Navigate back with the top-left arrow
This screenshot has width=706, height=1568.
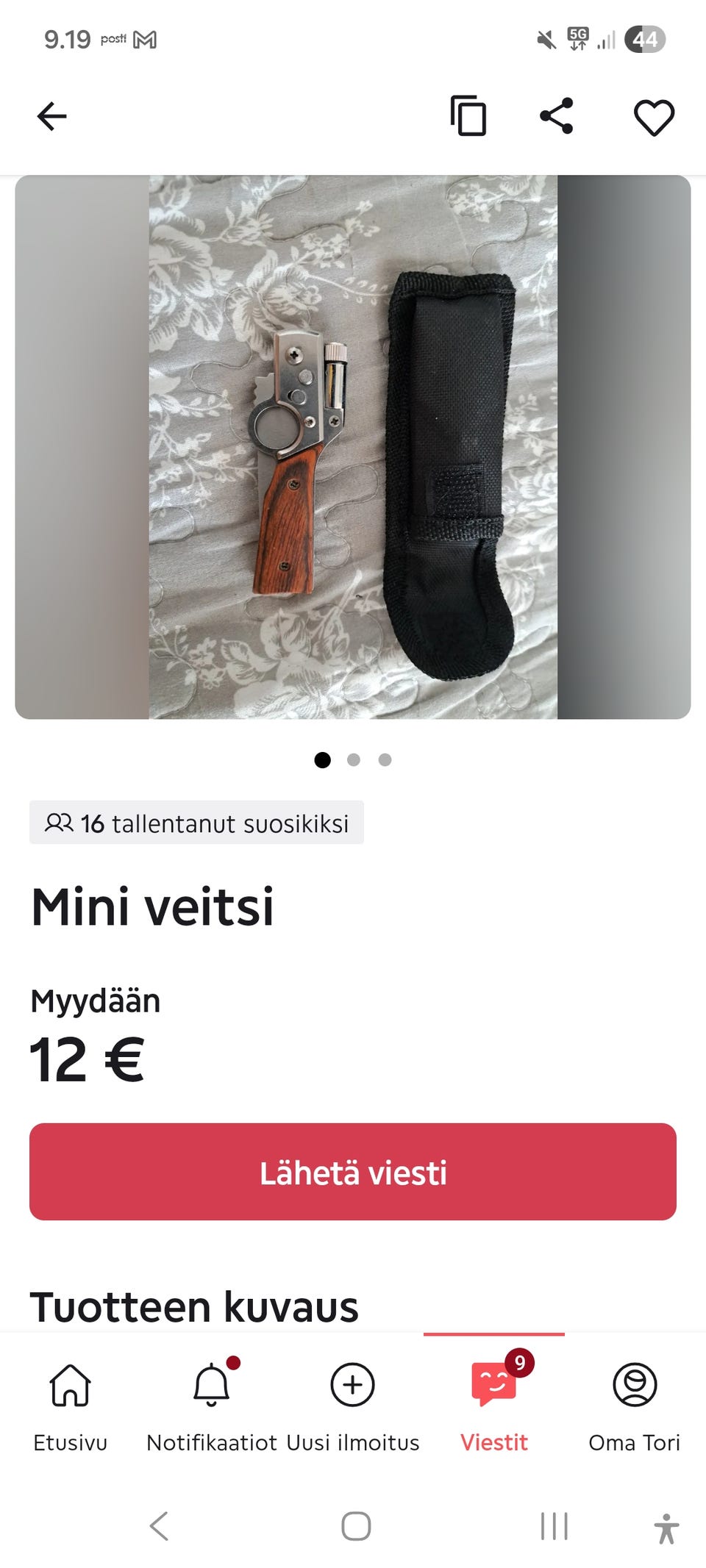(49, 115)
